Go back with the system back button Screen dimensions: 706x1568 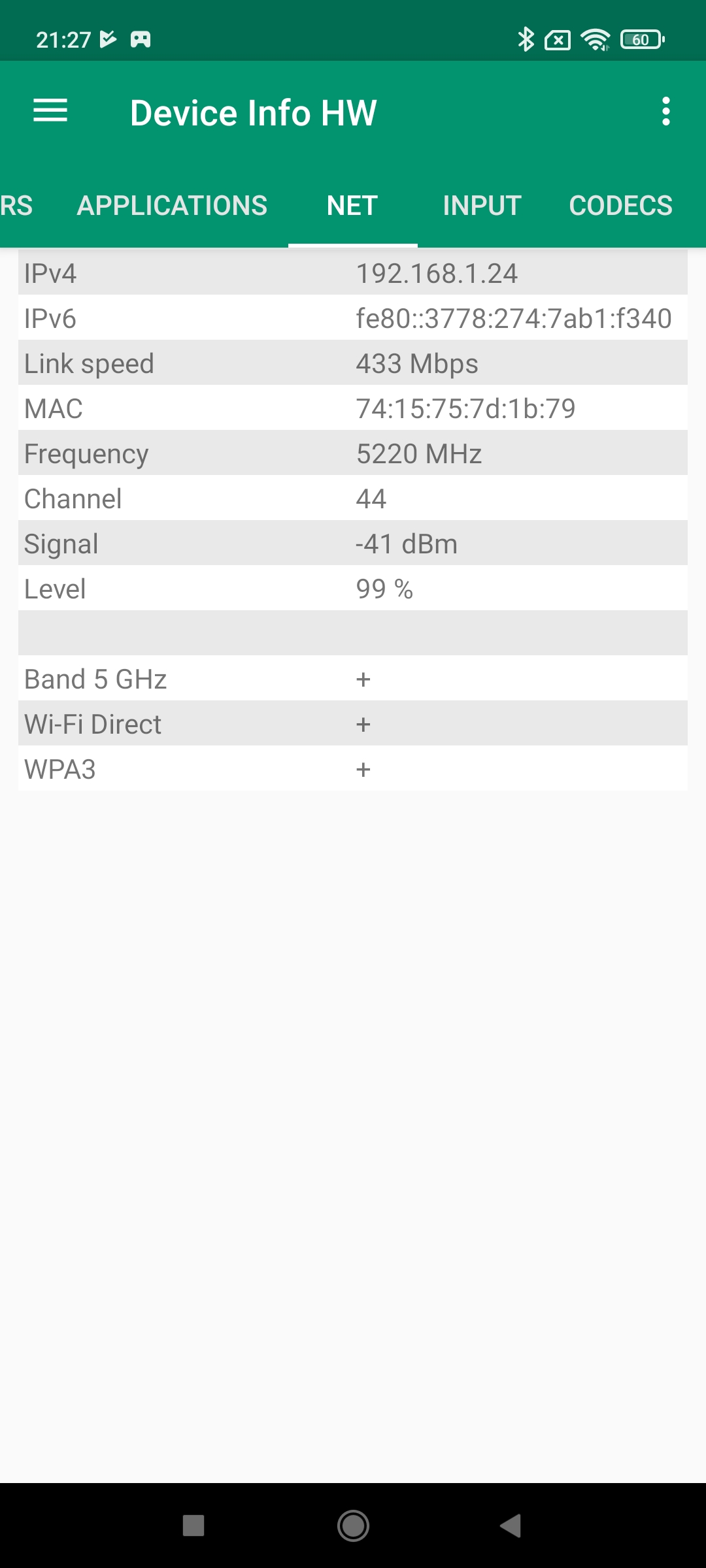click(x=511, y=1526)
